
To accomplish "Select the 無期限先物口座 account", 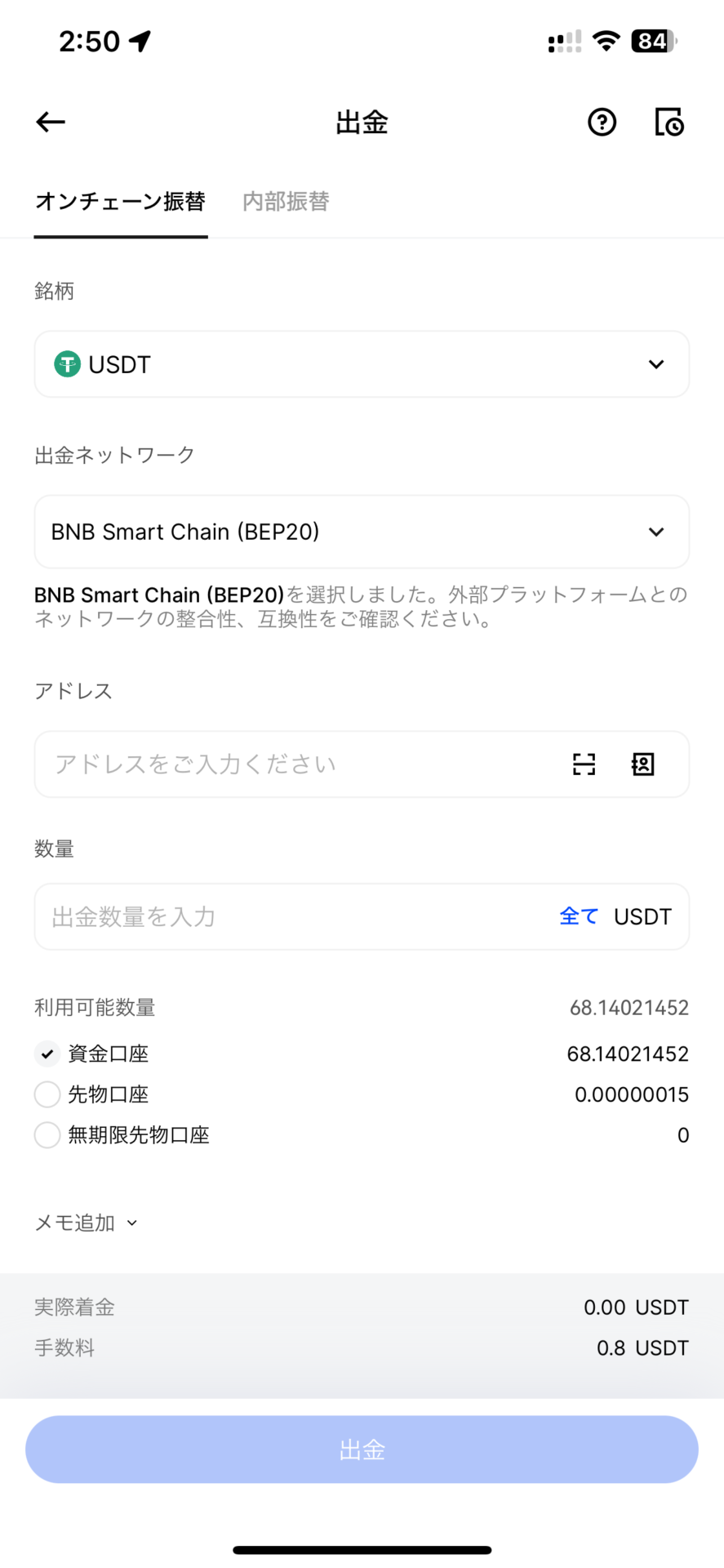I will tap(47, 1135).
